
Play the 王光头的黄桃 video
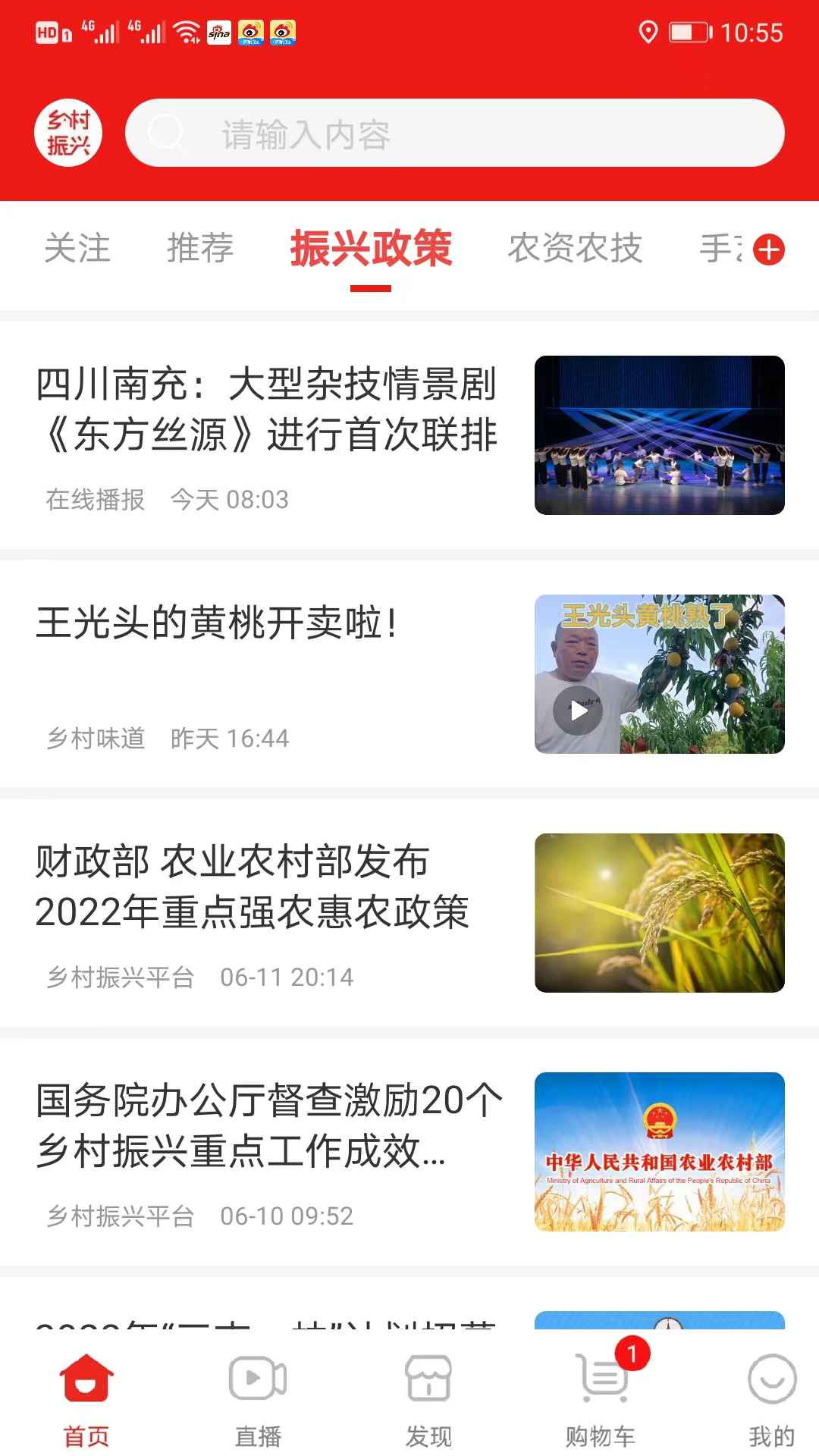(577, 711)
